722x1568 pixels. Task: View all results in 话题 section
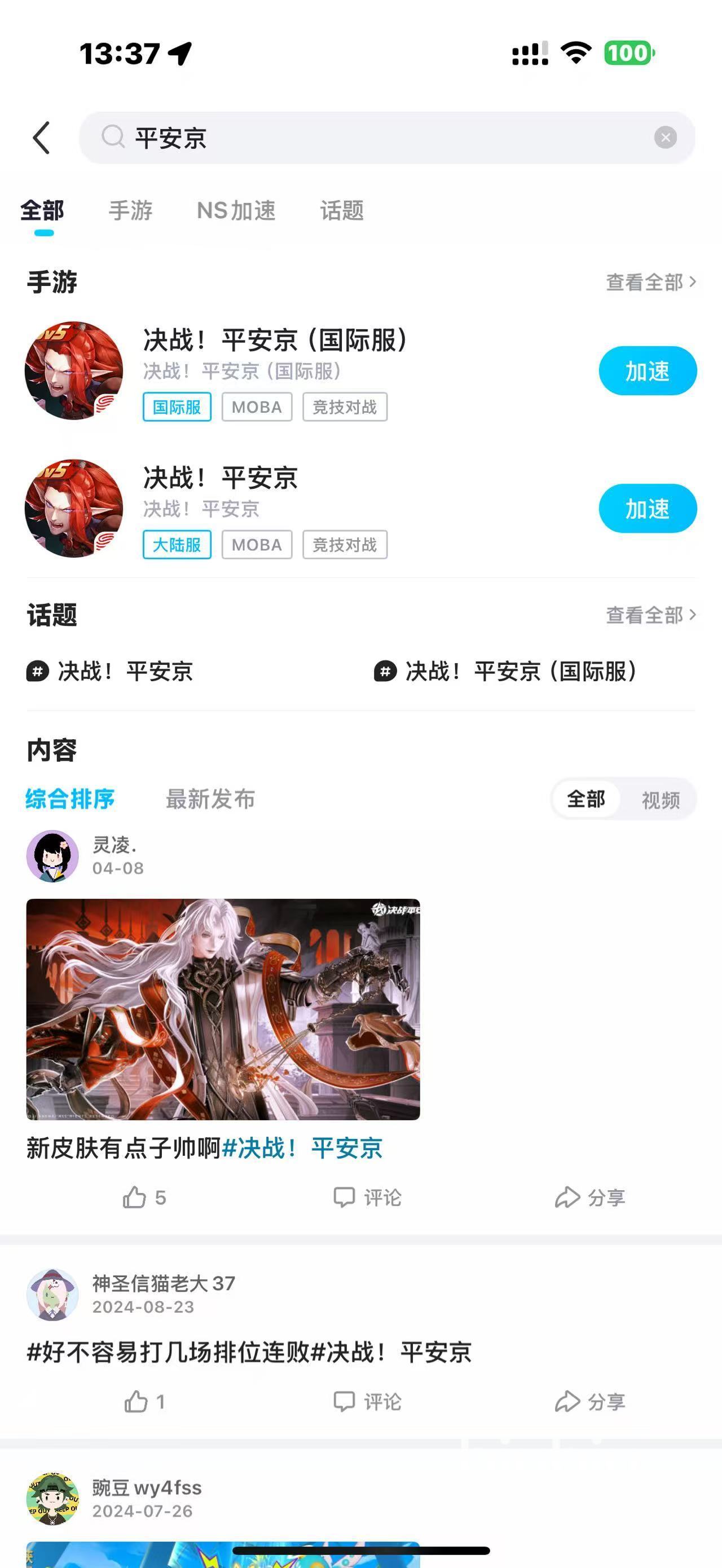tap(650, 615)
